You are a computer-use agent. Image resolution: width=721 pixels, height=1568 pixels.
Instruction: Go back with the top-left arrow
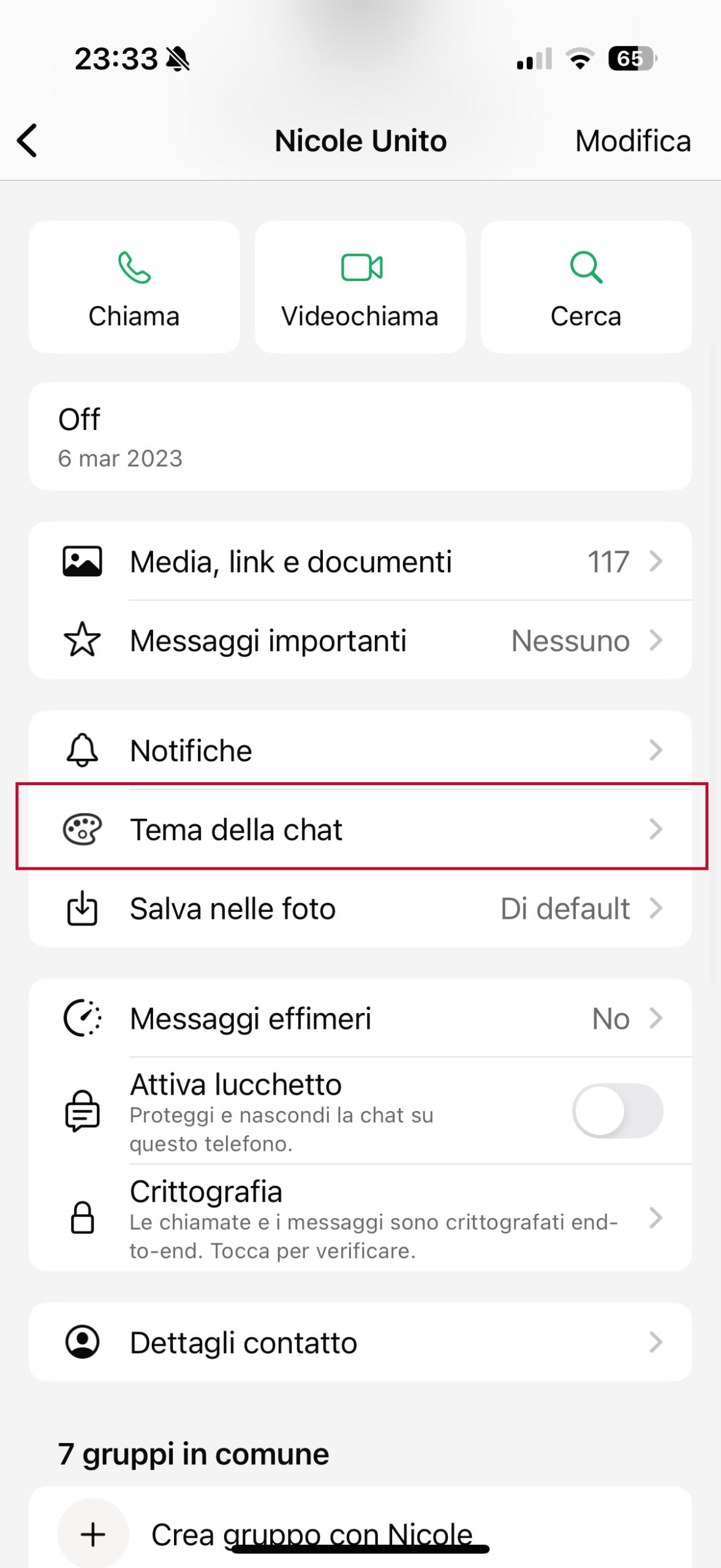click(x=28, y=140)
